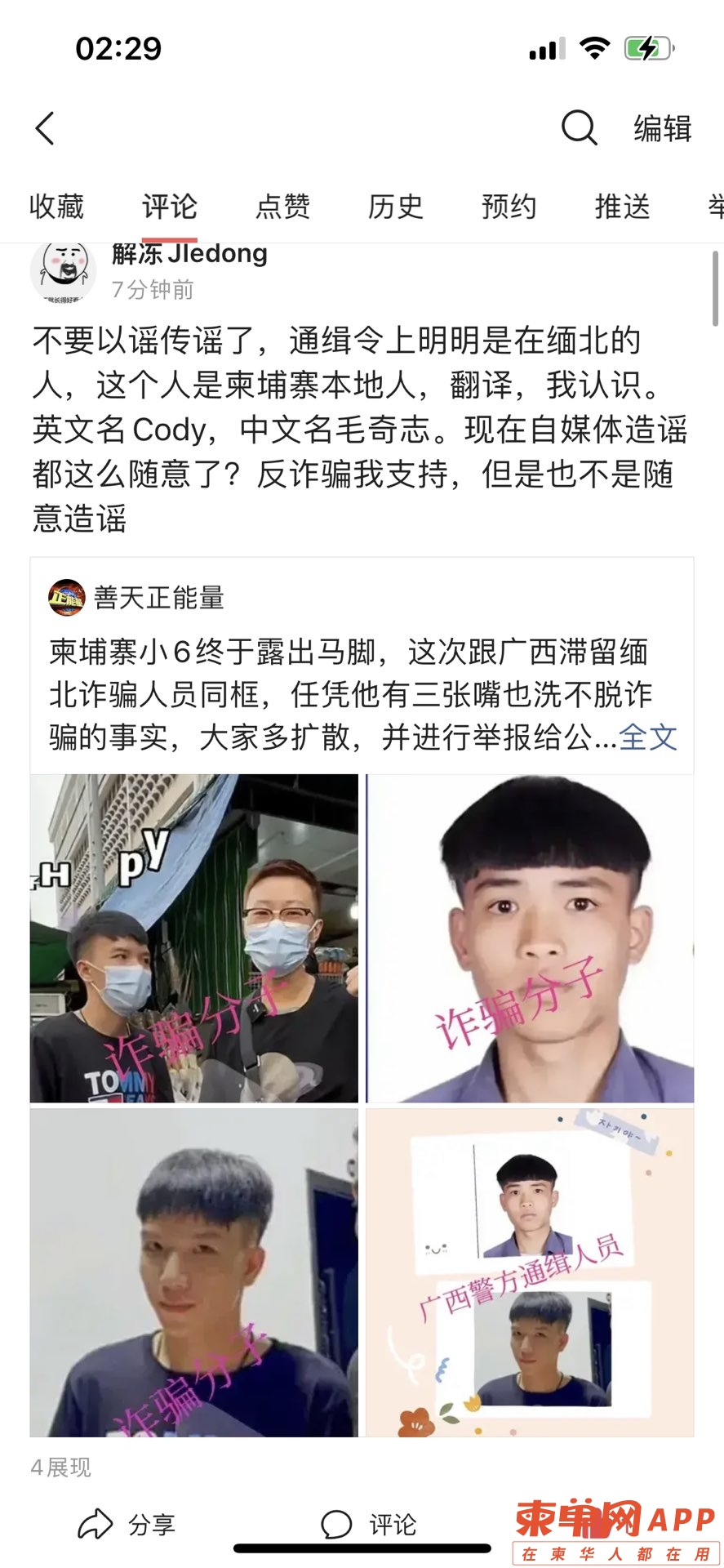724x1568 pixels.
Task: Switch to the 点赞 tab
Action: point(282,207)
